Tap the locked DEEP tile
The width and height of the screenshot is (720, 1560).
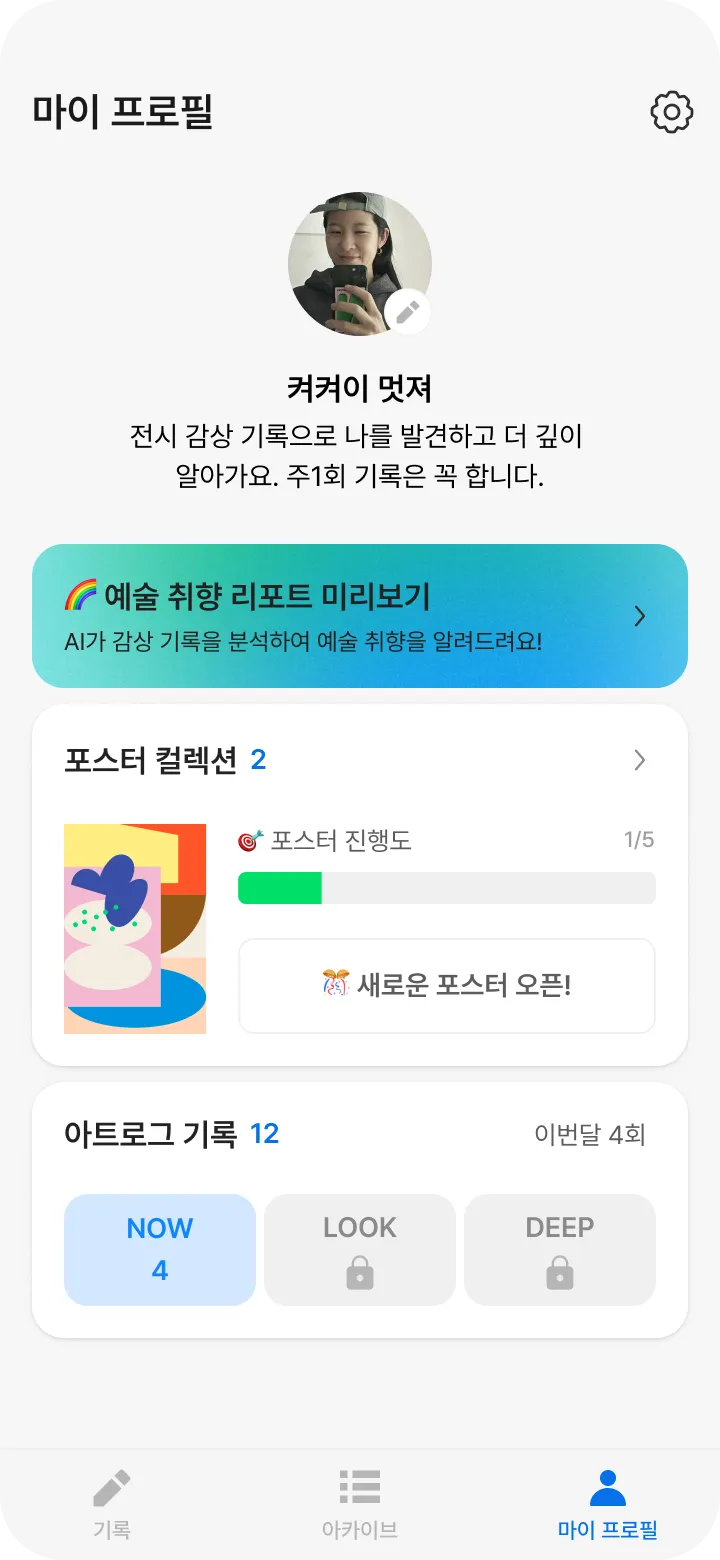(560, 1249)
